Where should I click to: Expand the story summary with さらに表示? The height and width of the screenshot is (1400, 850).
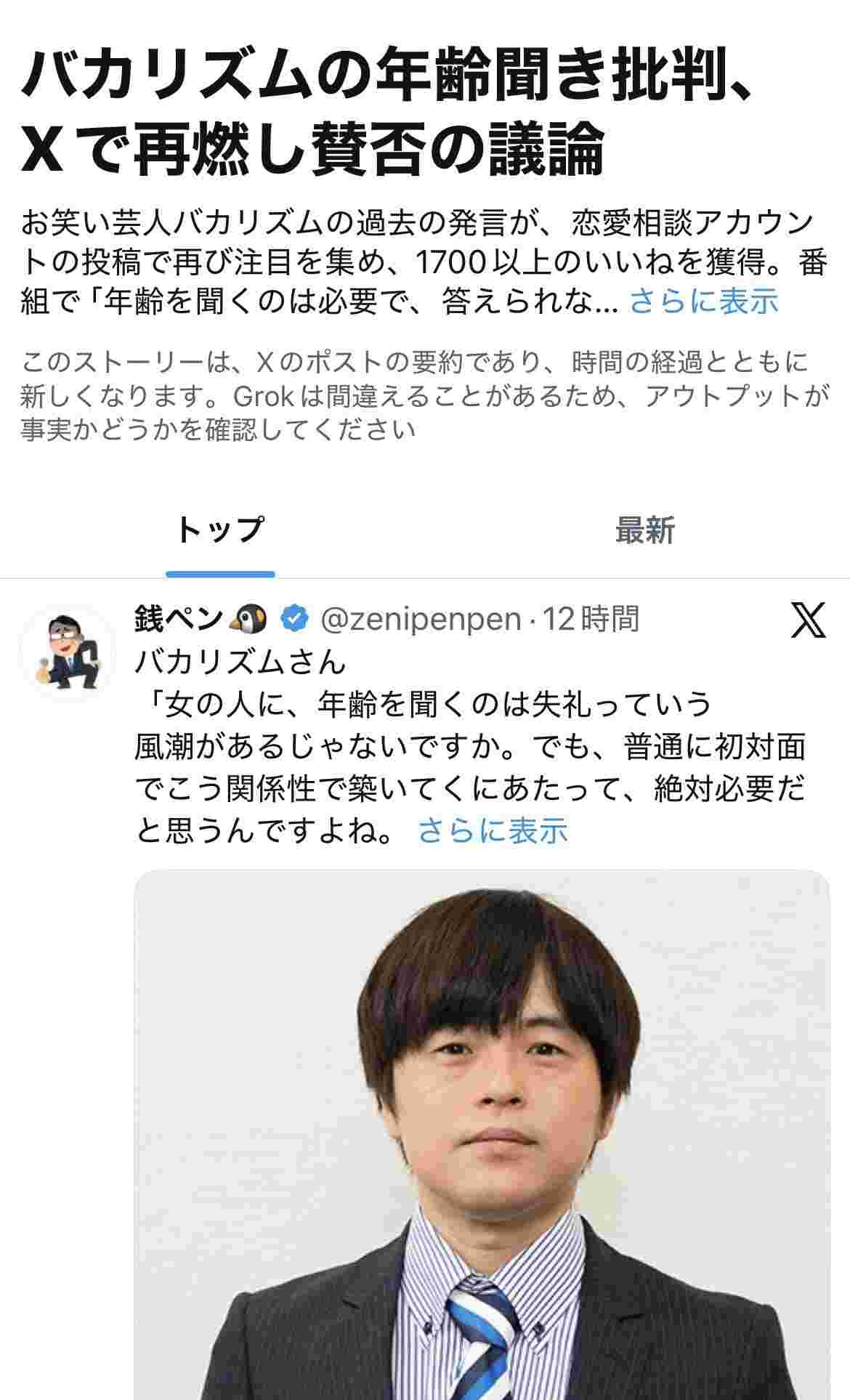703,301
